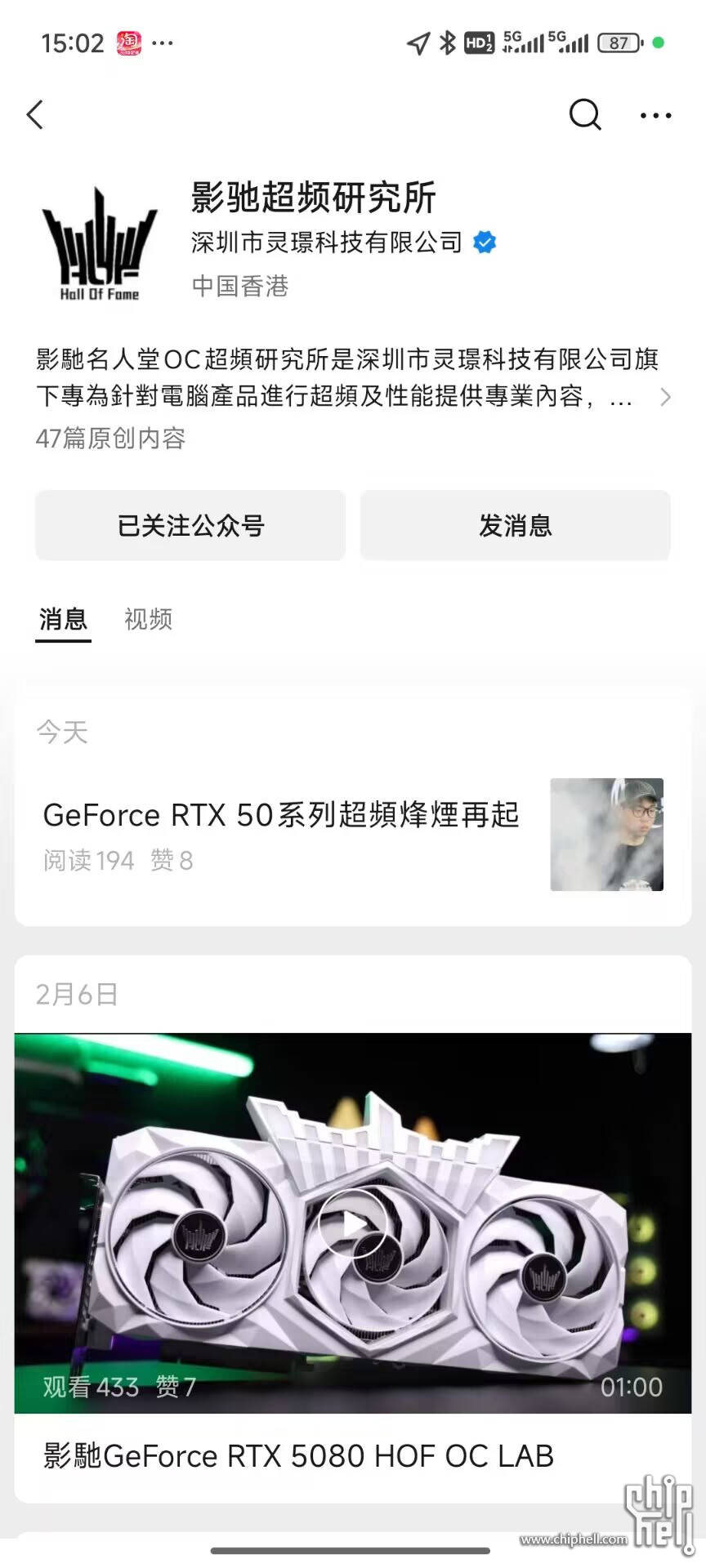Expand the account description with the chevron
The height and width of the screenshot is (1568, 706).
[x=665, y=397]
